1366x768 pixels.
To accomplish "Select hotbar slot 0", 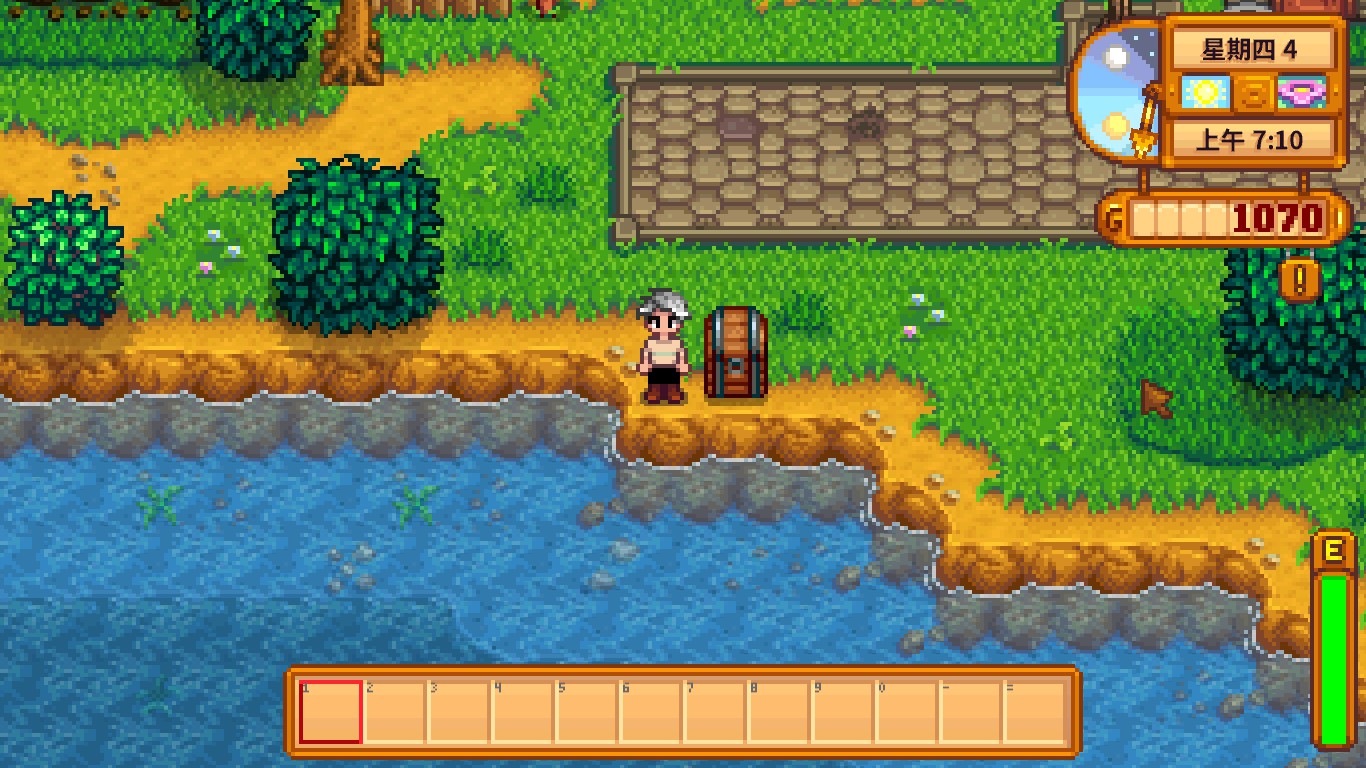I will (x=907, y=712).
